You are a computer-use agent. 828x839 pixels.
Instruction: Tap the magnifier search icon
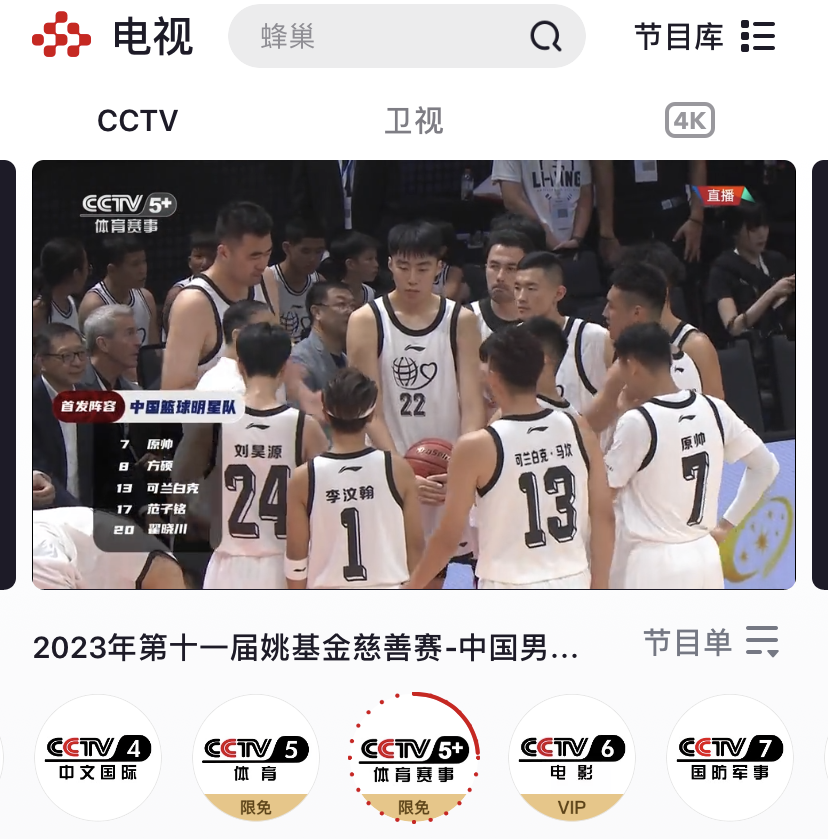[x=545, y=37]
